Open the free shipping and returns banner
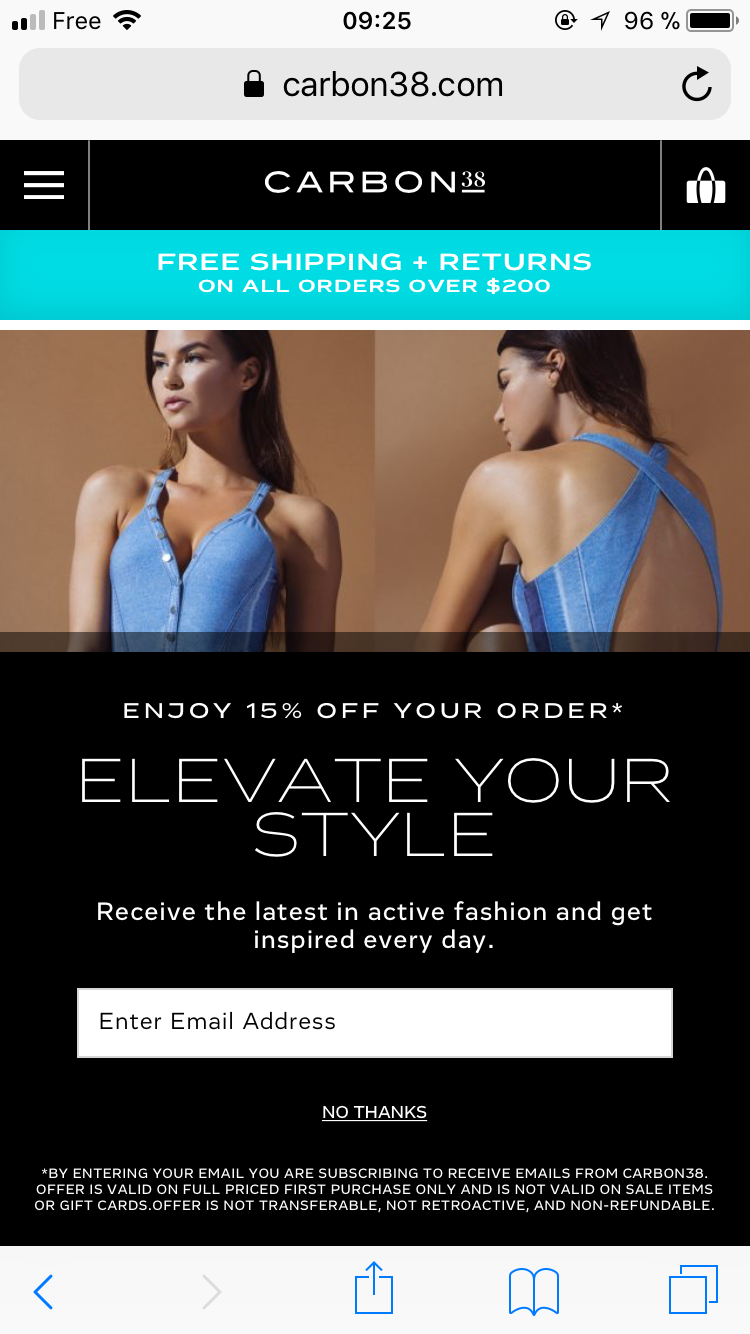Screen dimensions: 750x1334 point(375,274)
